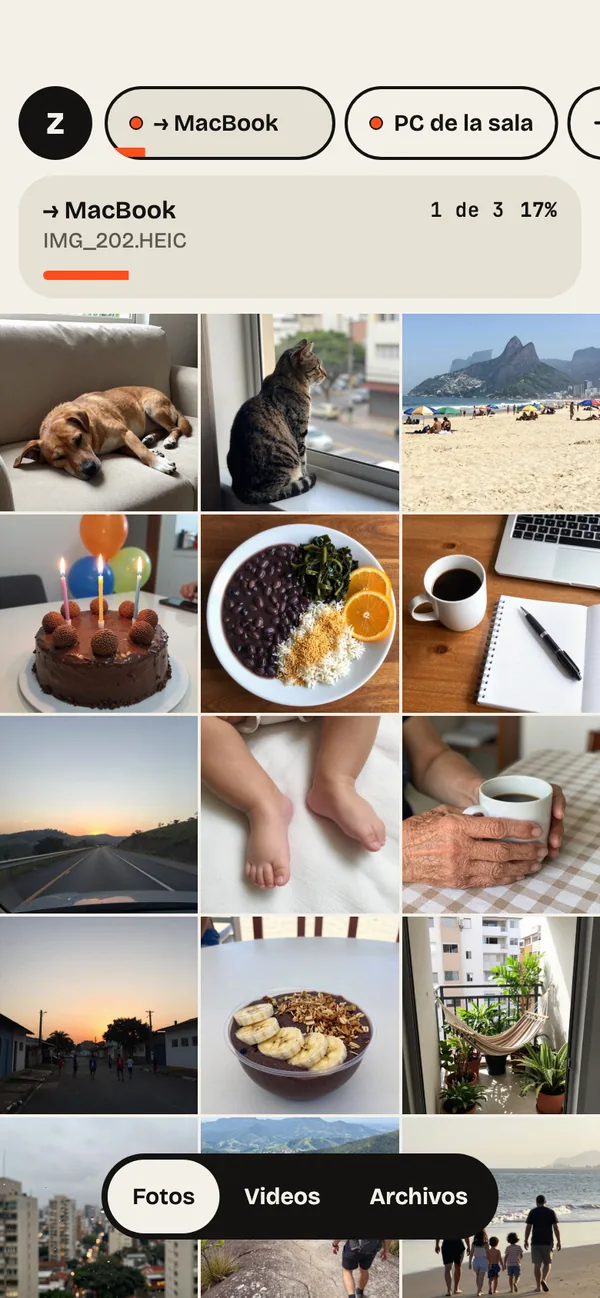The image size is (600, 1298).
Task: View the beans and rice plate photo
Action: 300,614
